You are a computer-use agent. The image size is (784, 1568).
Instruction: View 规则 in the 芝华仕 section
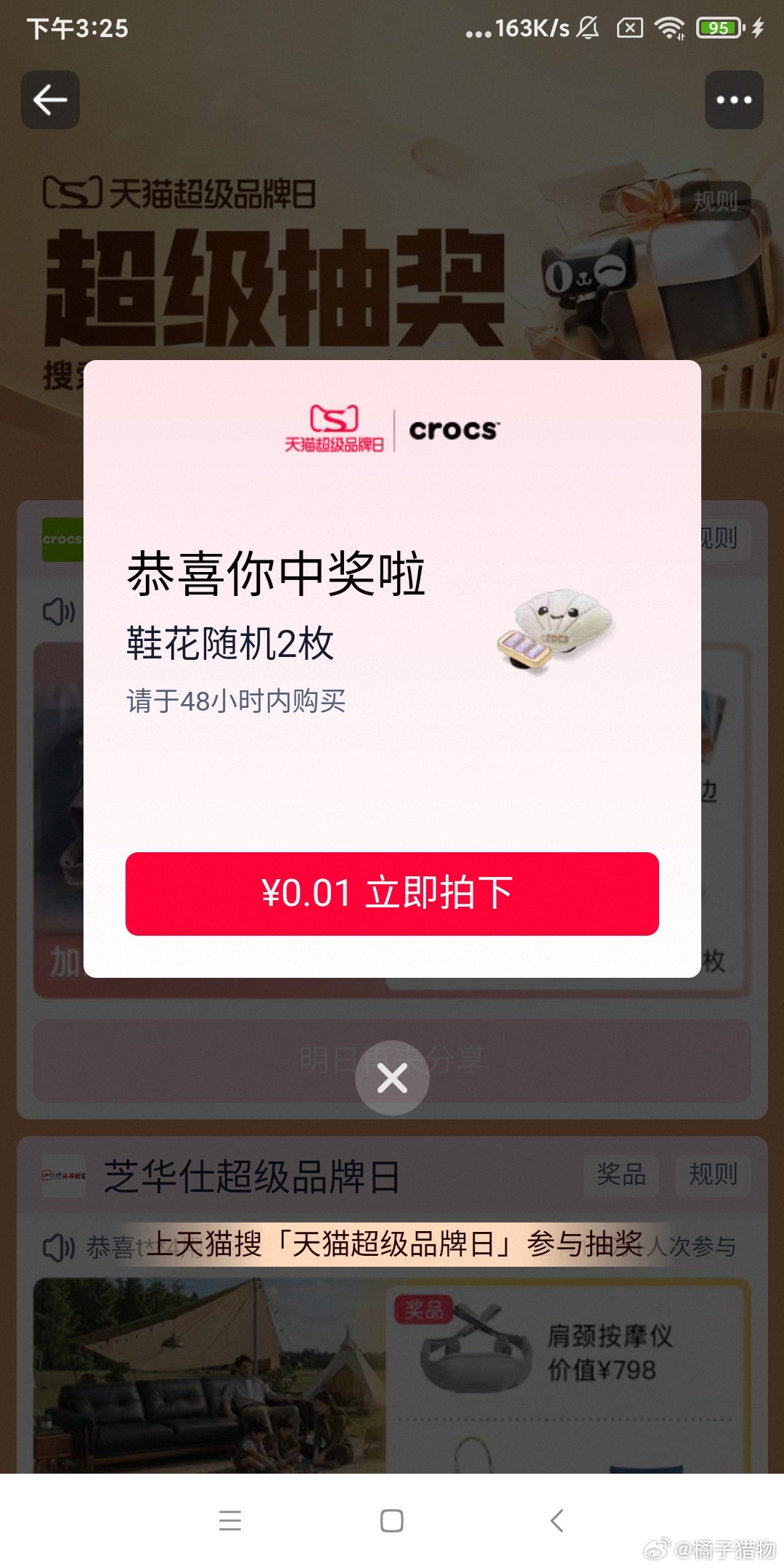(712, 1175)
